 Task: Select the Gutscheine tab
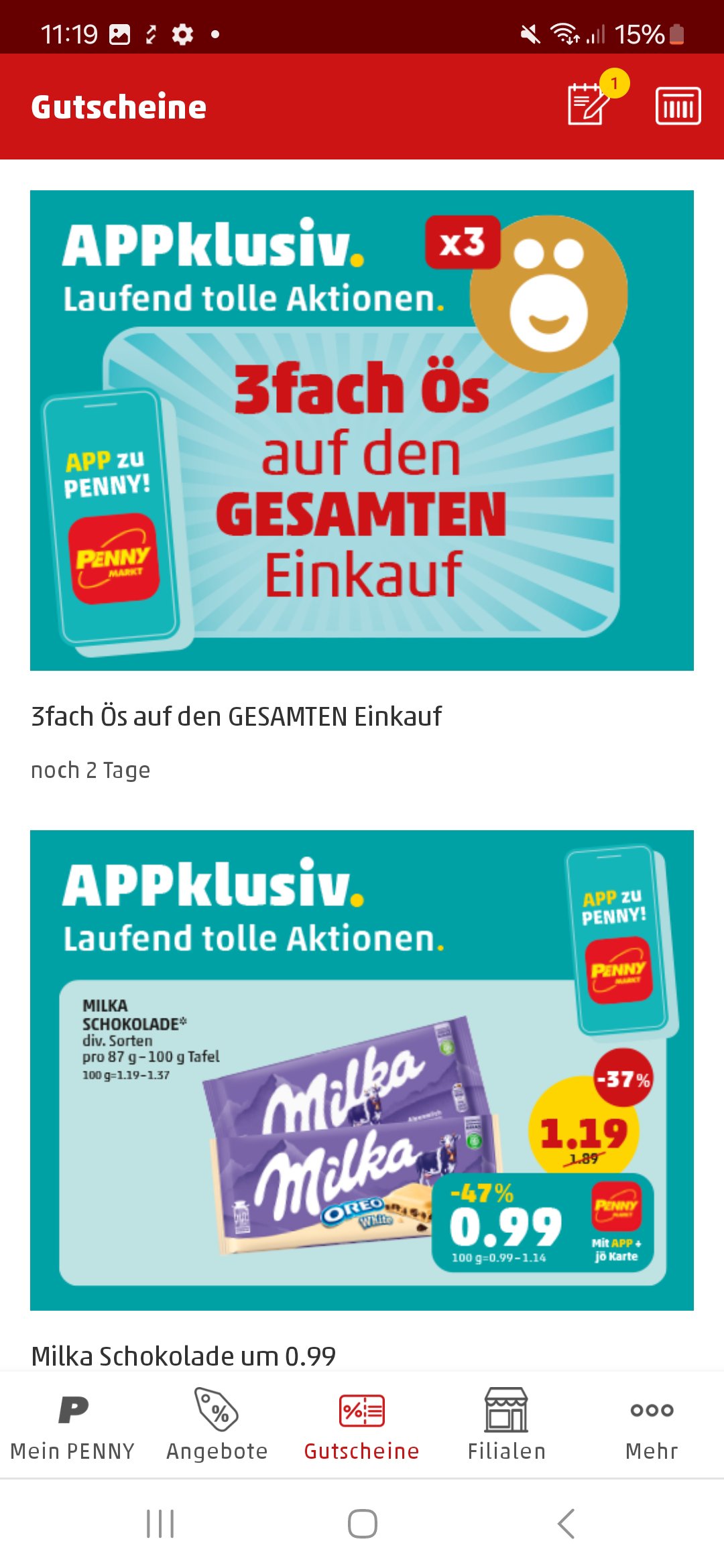(x=362, y=1425)
